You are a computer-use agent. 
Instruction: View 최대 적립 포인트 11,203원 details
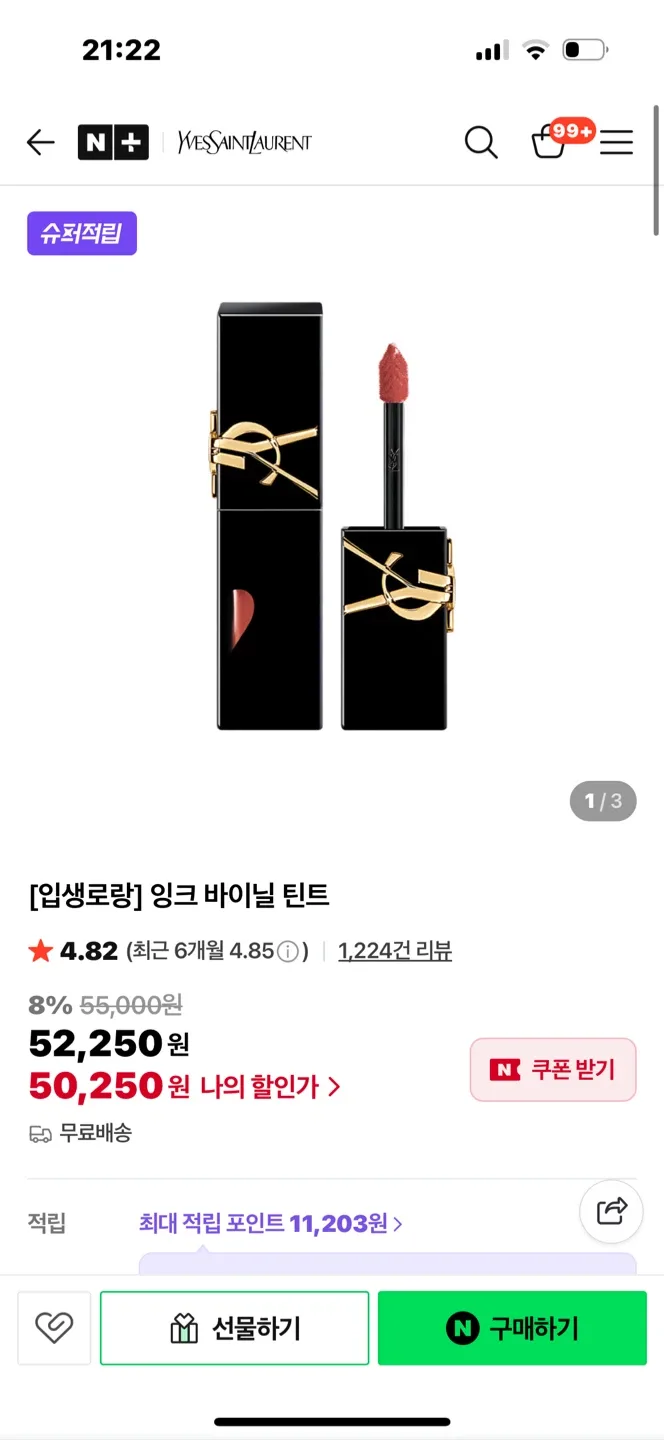(x=271, y=1223)
